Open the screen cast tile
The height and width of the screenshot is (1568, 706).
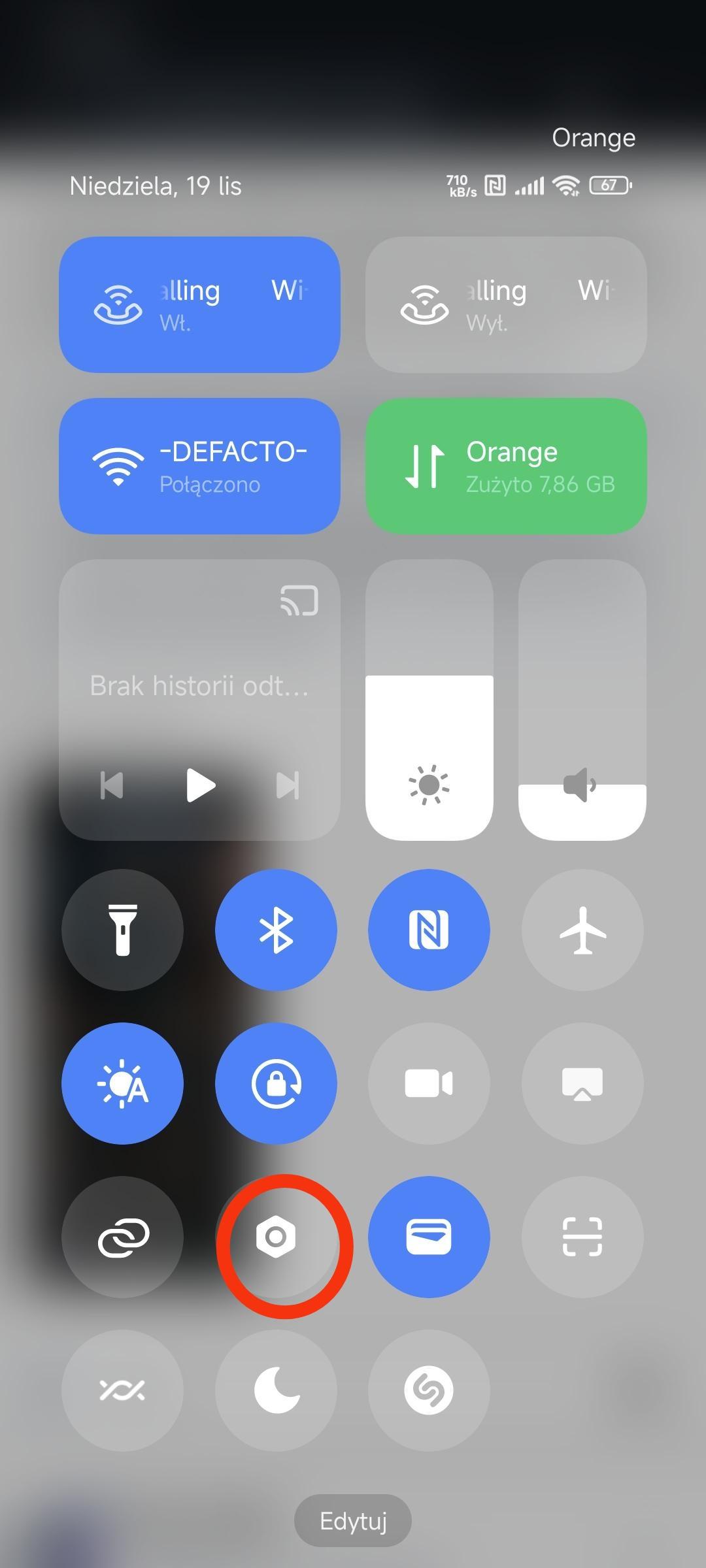tap(582, 1083)
